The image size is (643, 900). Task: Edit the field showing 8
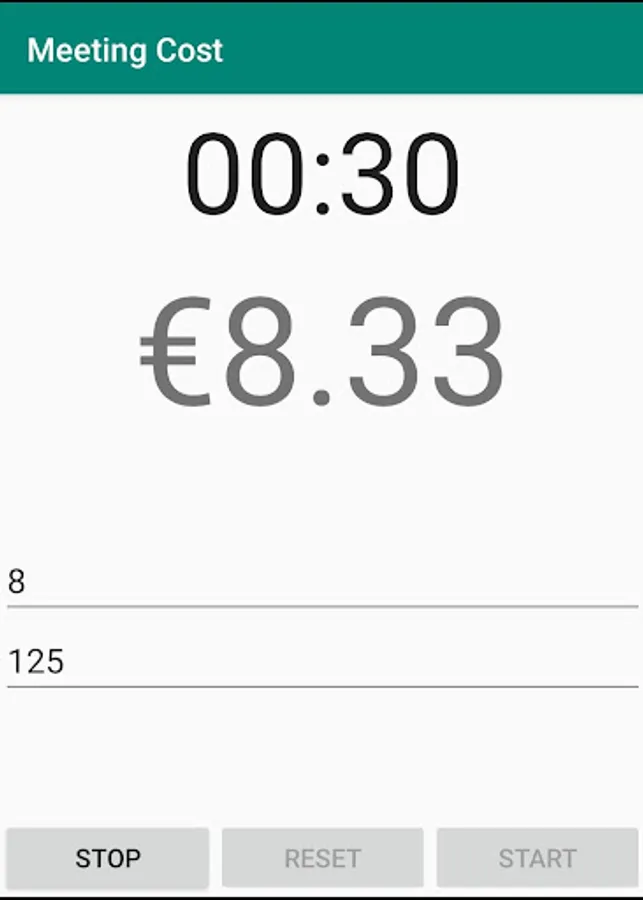pyautogui.click(x=321, y=582)
